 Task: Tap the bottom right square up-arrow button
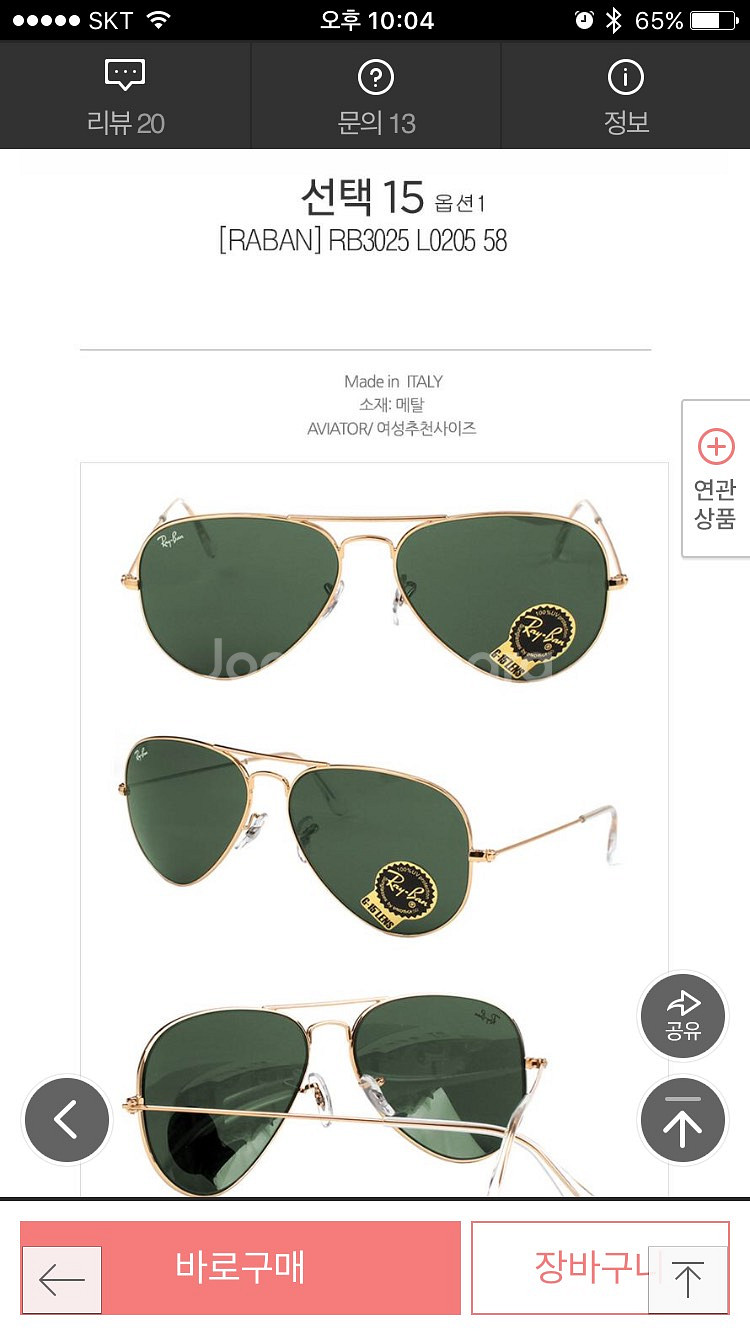point(688,1280)
